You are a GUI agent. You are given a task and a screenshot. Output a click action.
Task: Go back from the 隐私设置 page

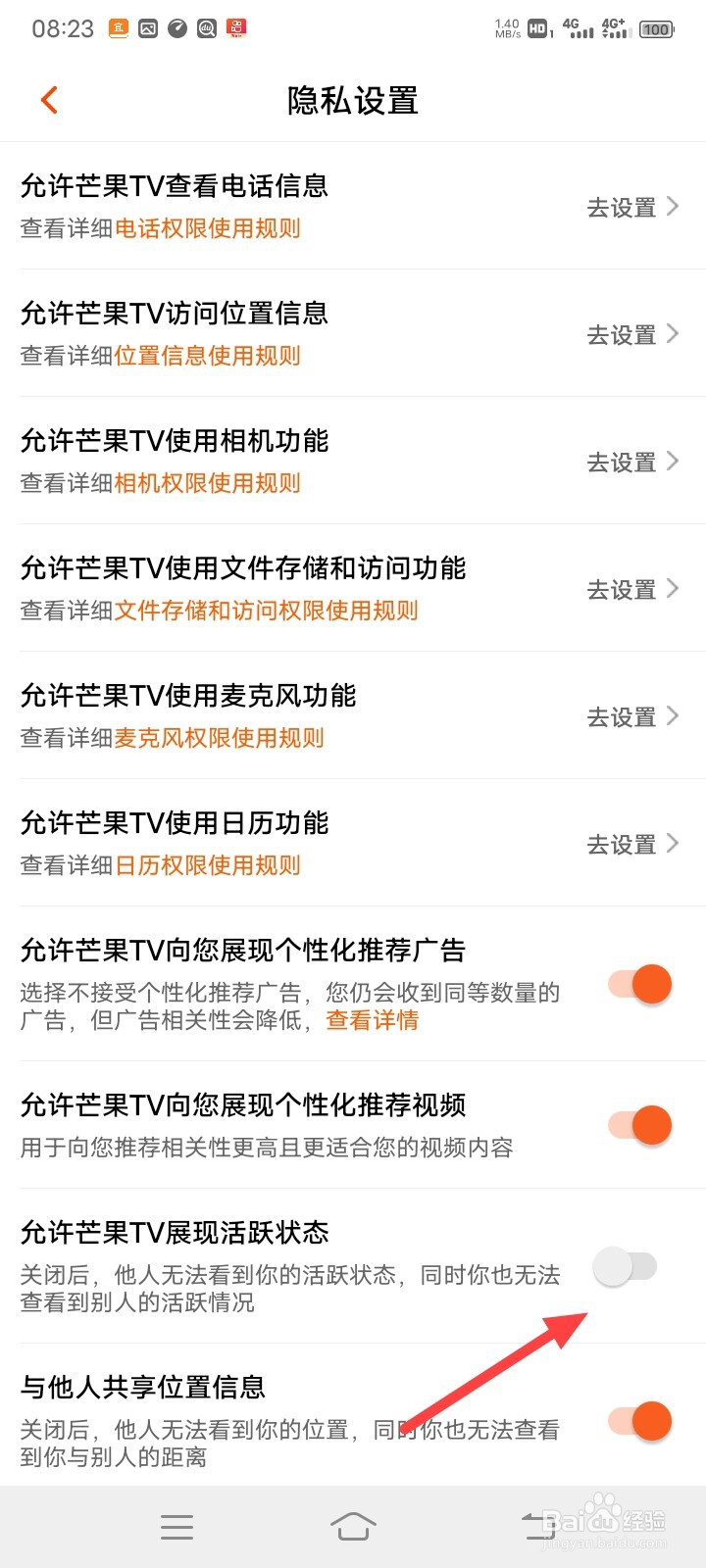[50, 100]
